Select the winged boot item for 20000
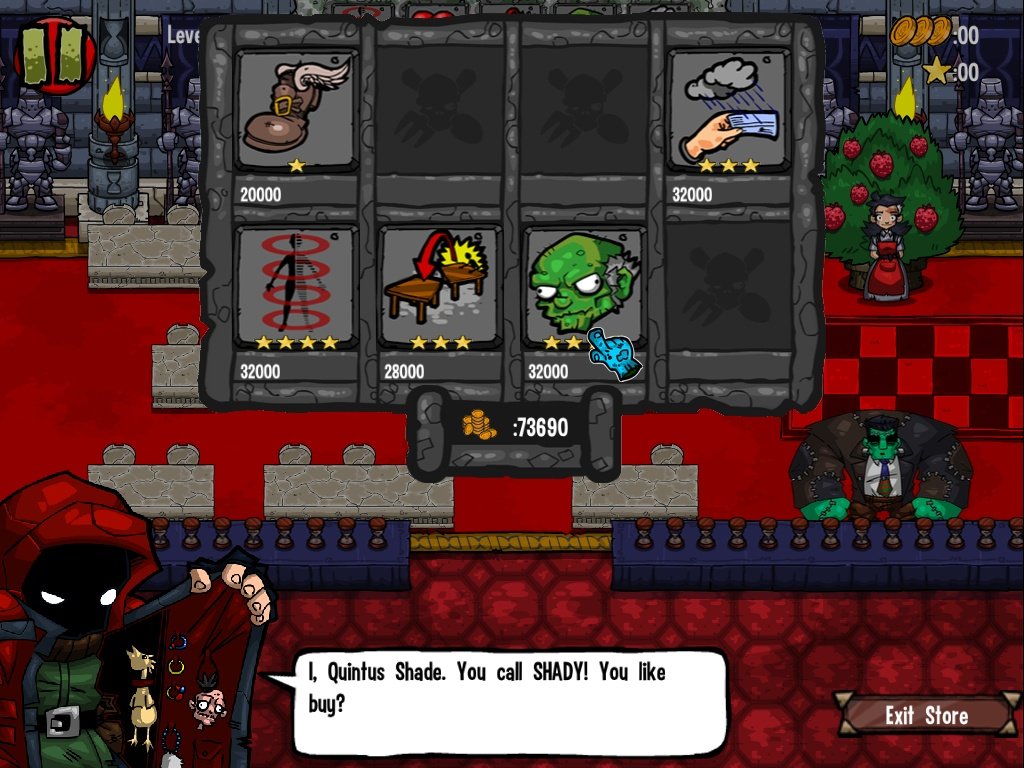Screen dimensions: 1024x768 296,112
